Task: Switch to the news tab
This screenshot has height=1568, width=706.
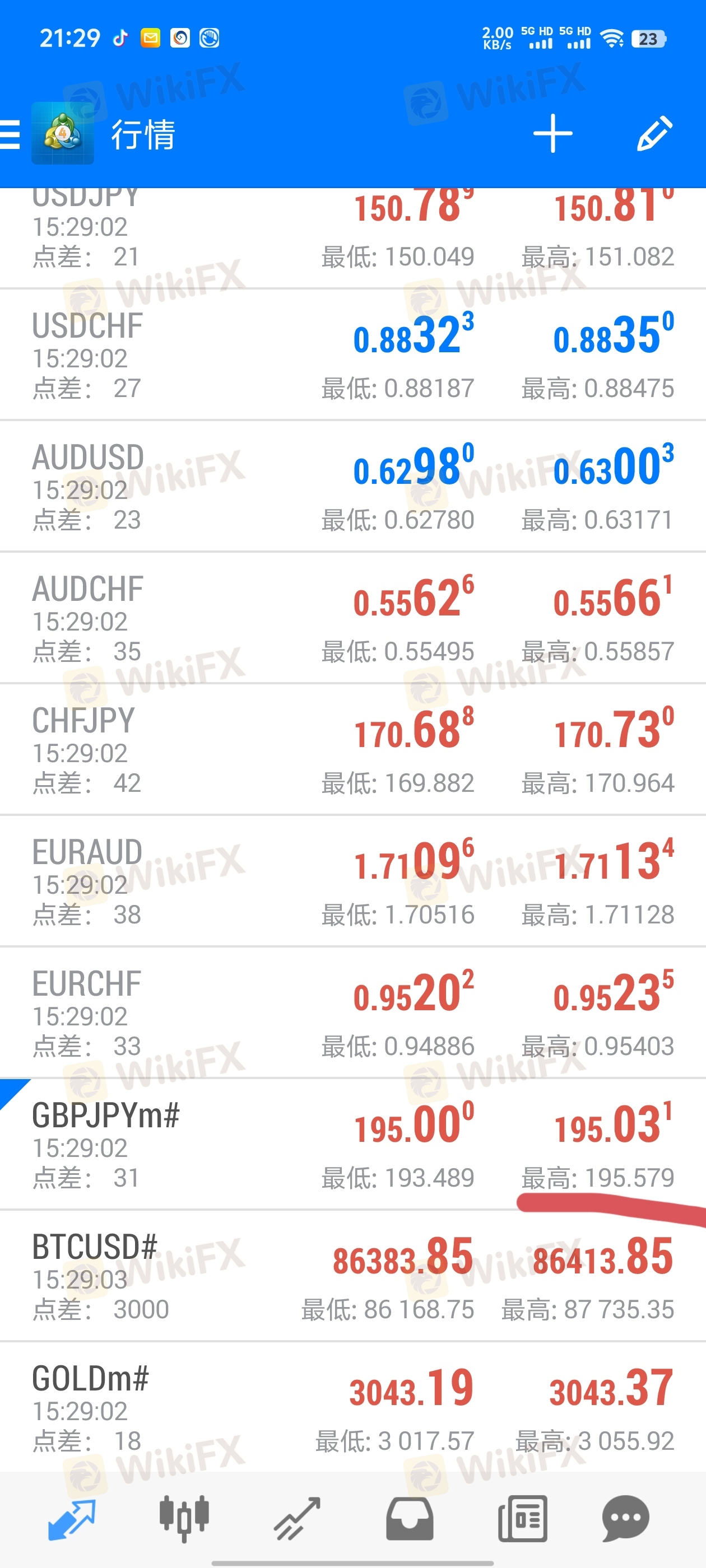Action: point(522,1518)
